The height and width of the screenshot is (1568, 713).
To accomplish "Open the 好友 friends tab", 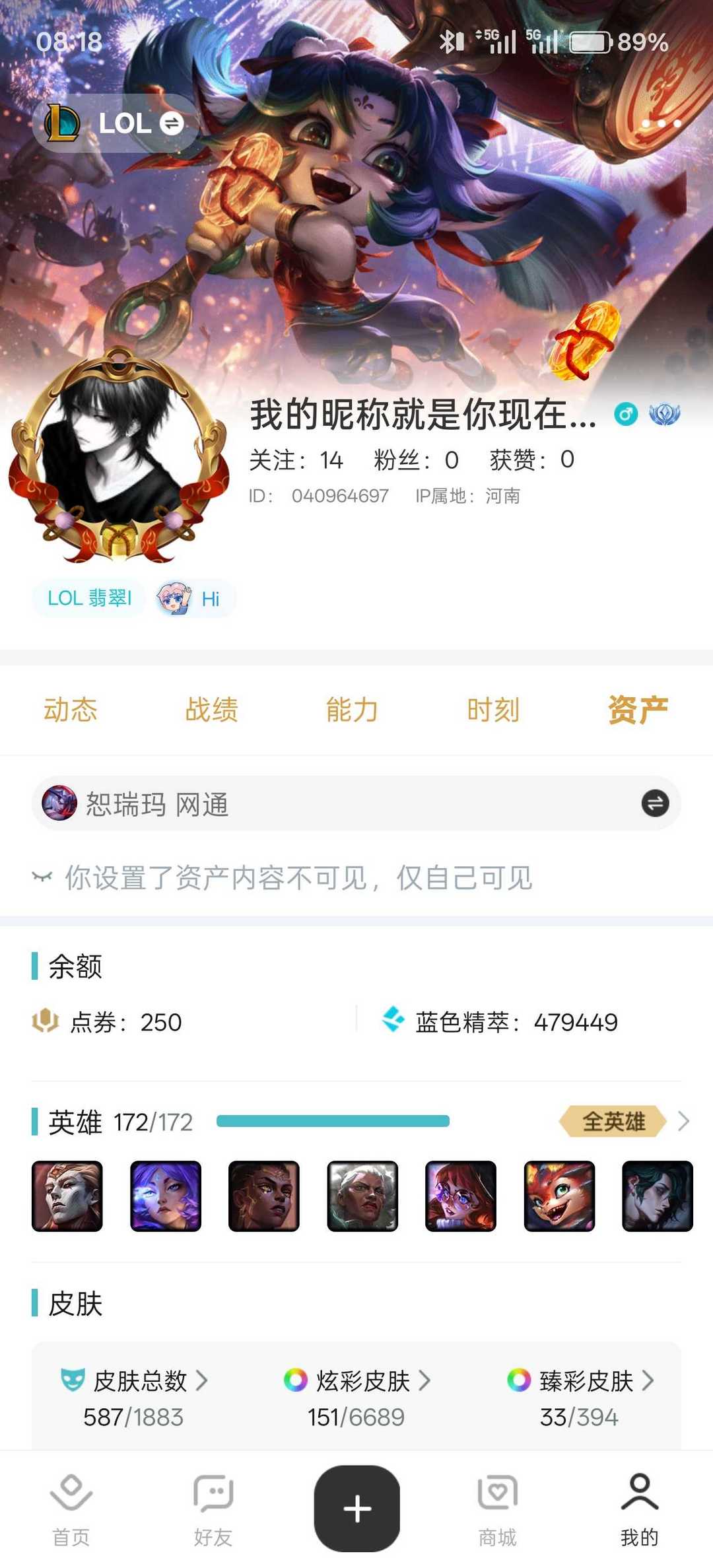I will pos(213,1509).
